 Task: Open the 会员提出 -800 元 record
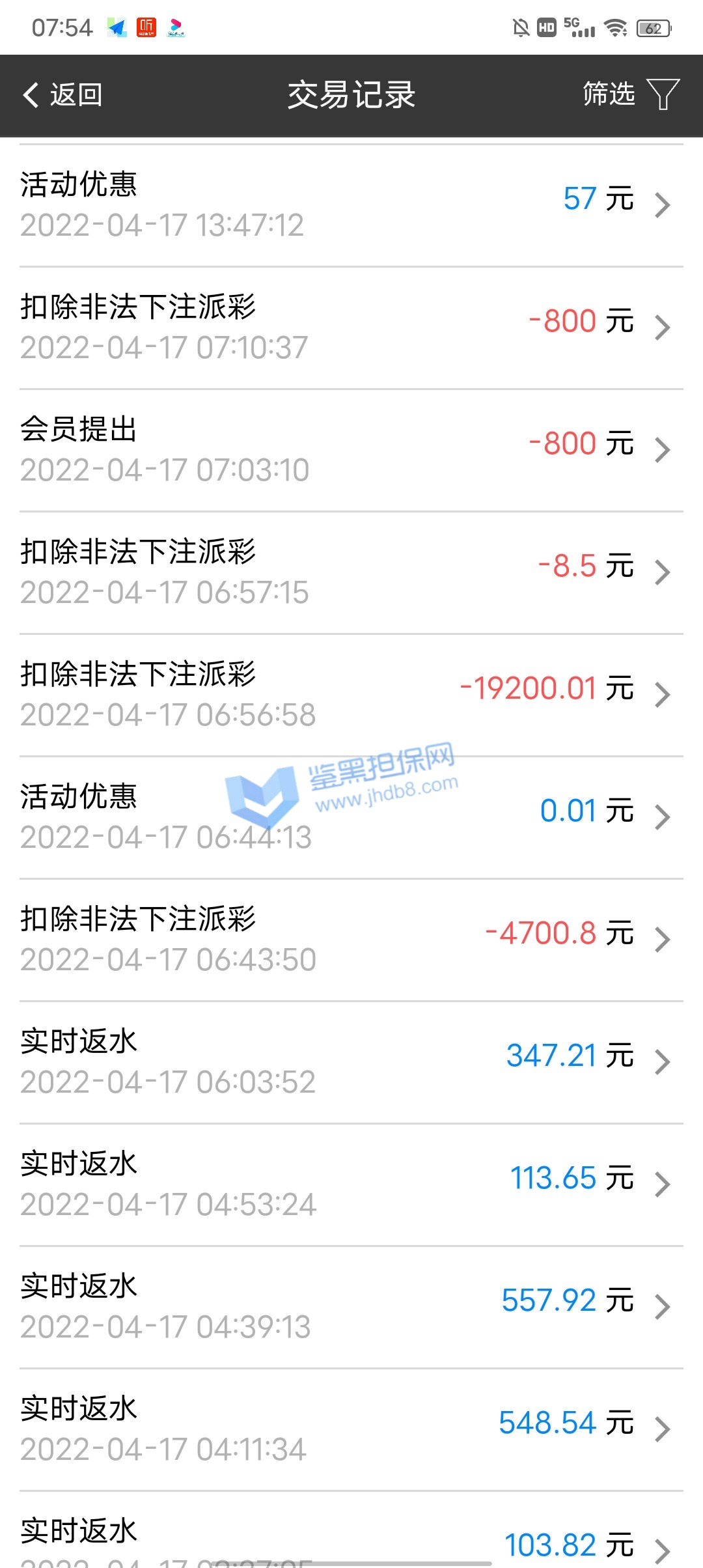point(351,449)
